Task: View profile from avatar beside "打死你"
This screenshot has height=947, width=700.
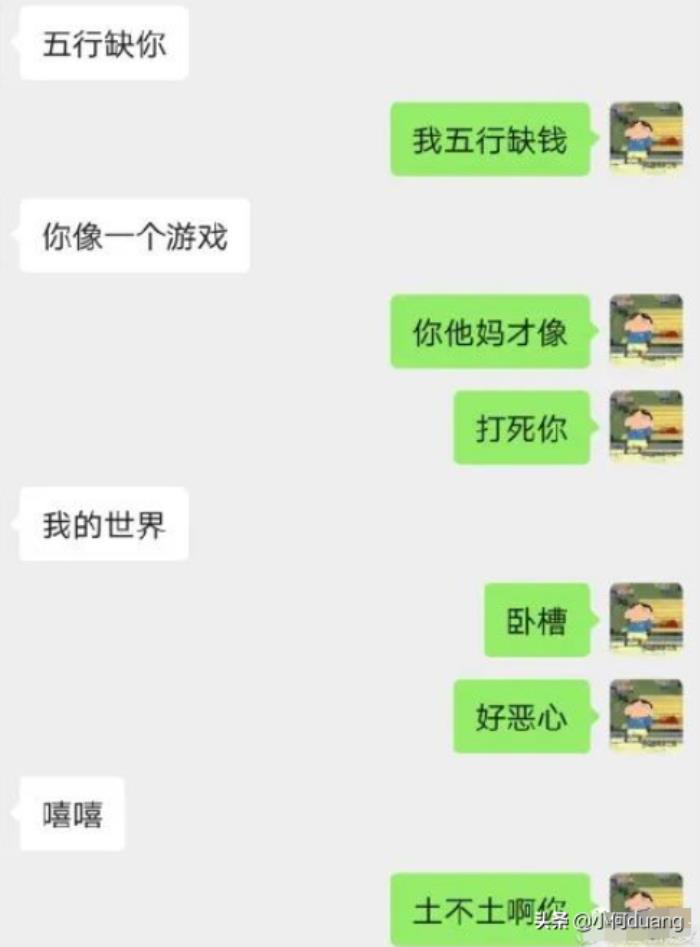Action: point(646,427)
